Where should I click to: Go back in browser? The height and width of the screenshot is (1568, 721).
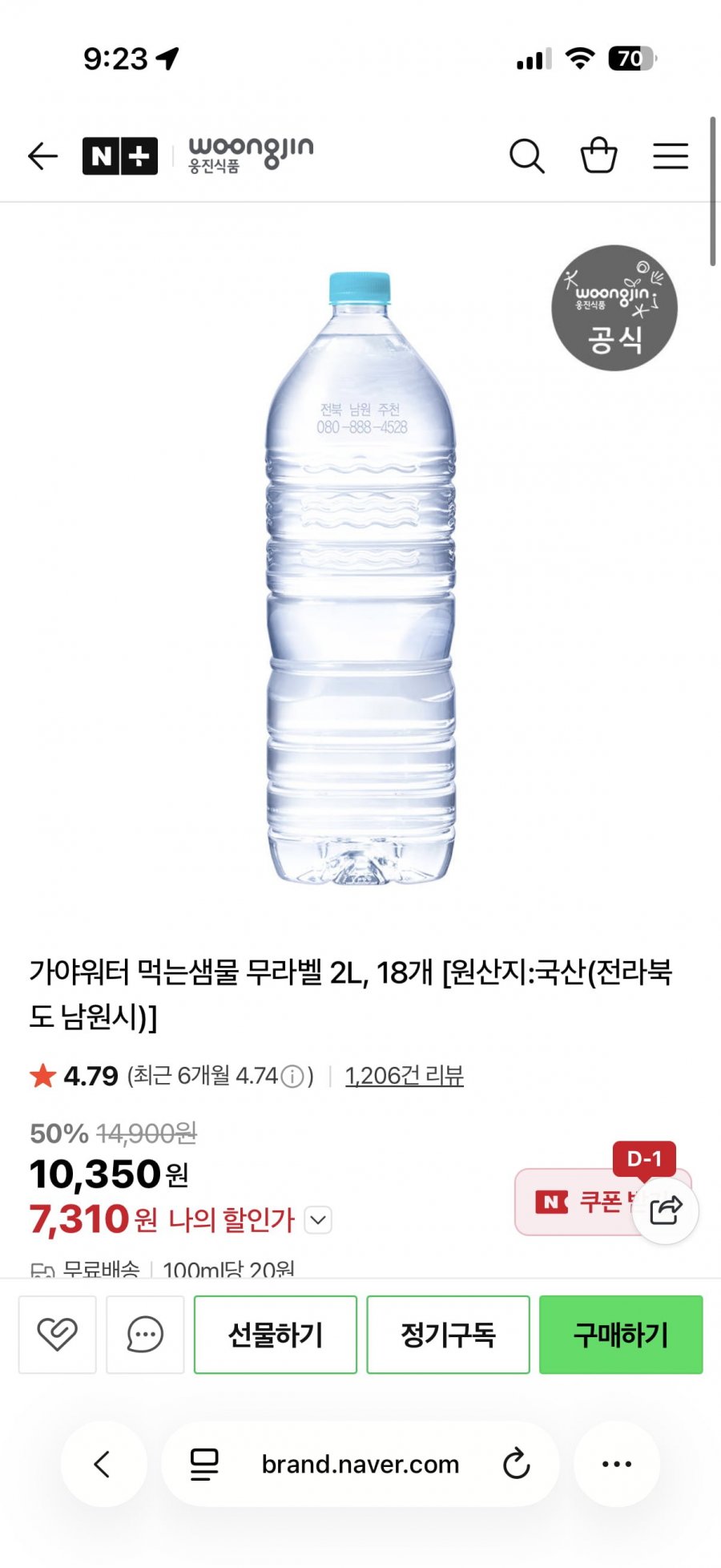click(103, 1464)
